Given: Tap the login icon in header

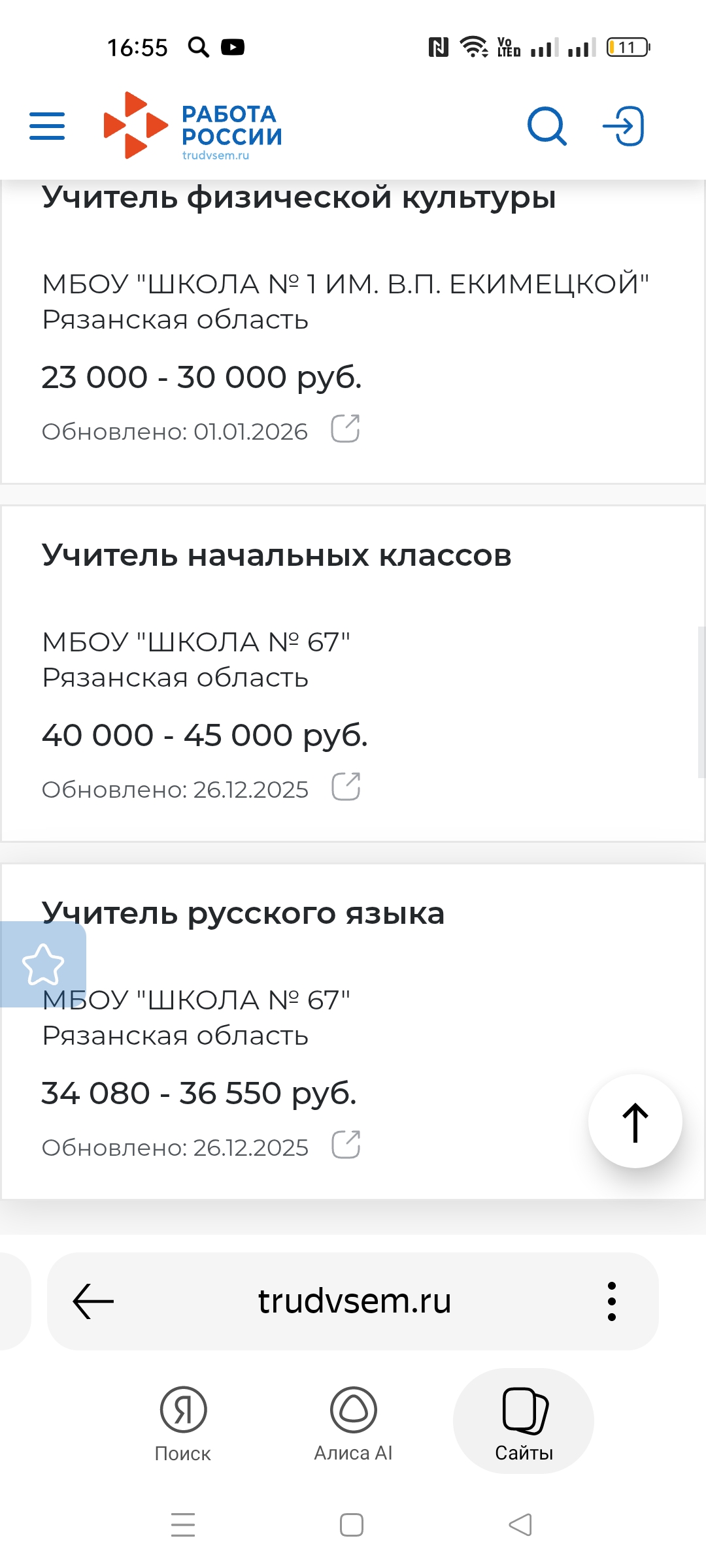Looking at the screenshot, I should [x=624, y=126].
